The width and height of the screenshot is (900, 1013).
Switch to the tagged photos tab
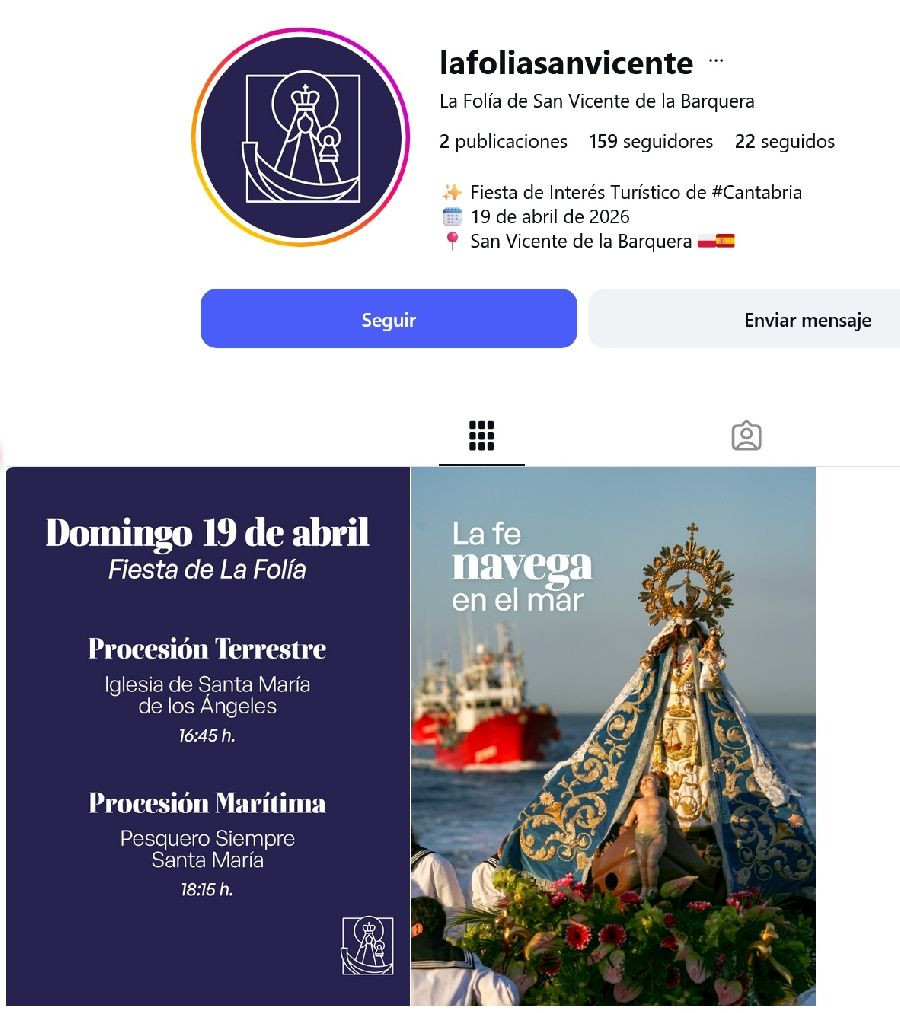746,437
